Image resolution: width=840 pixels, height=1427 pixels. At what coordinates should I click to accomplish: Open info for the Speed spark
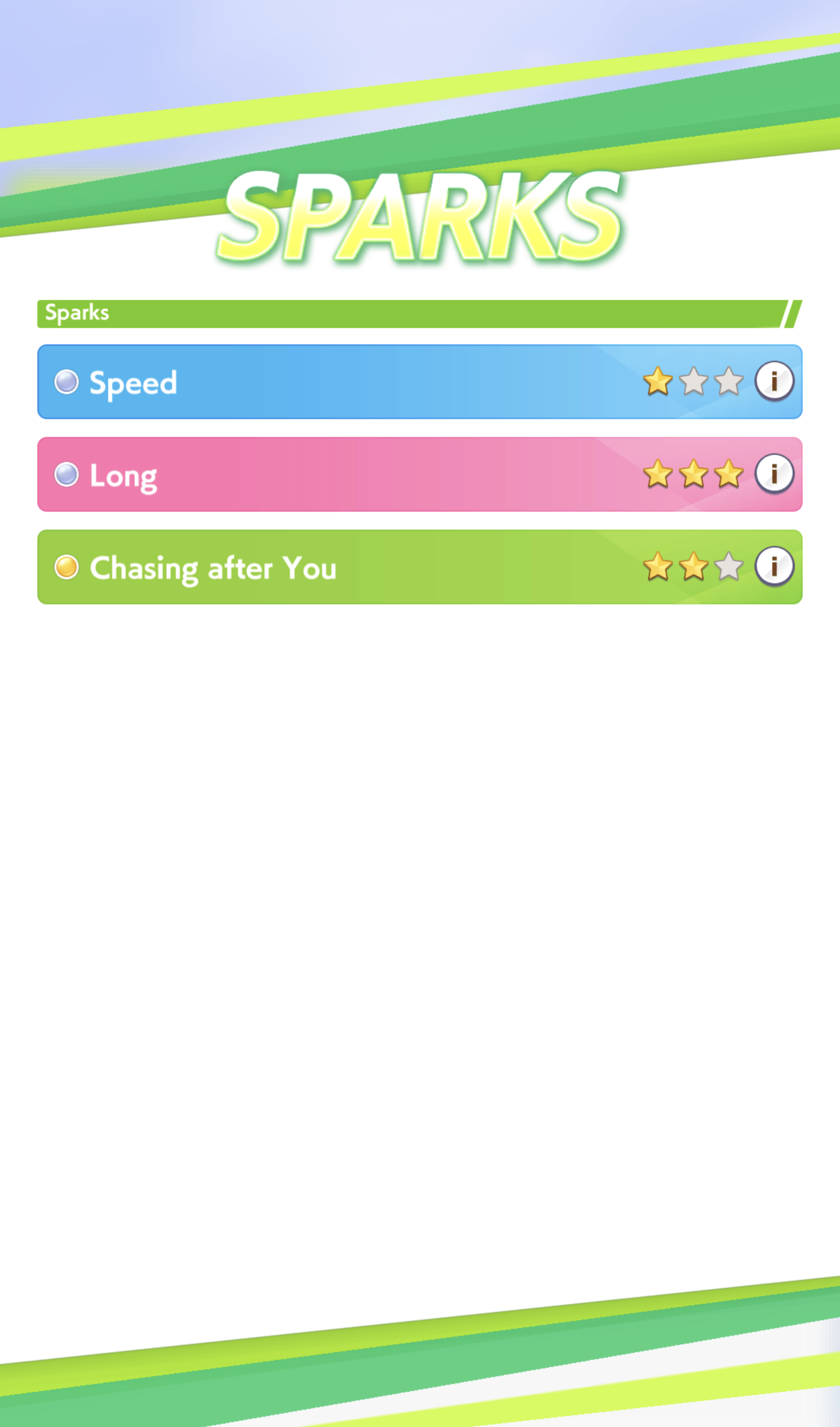tap(774, 381)
